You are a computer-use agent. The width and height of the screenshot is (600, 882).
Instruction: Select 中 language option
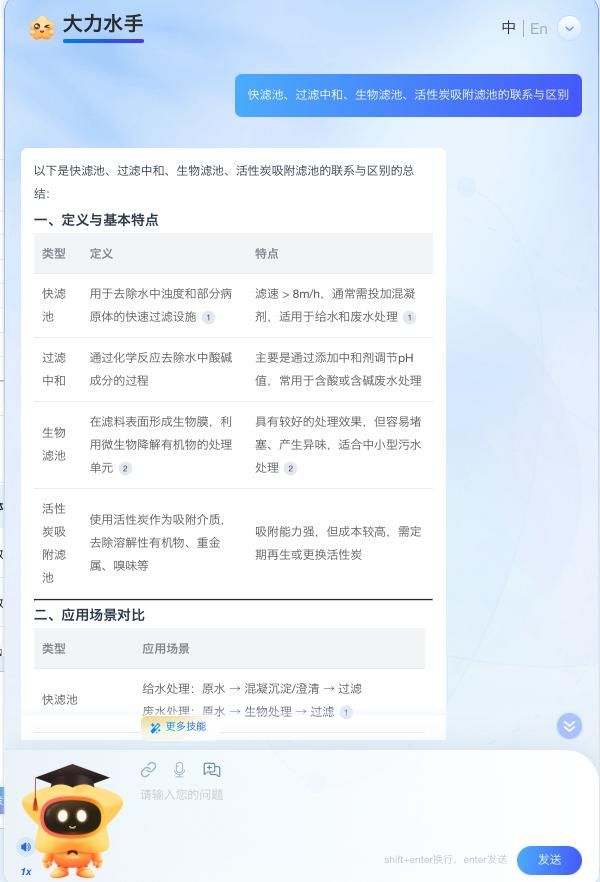point(508,28)
